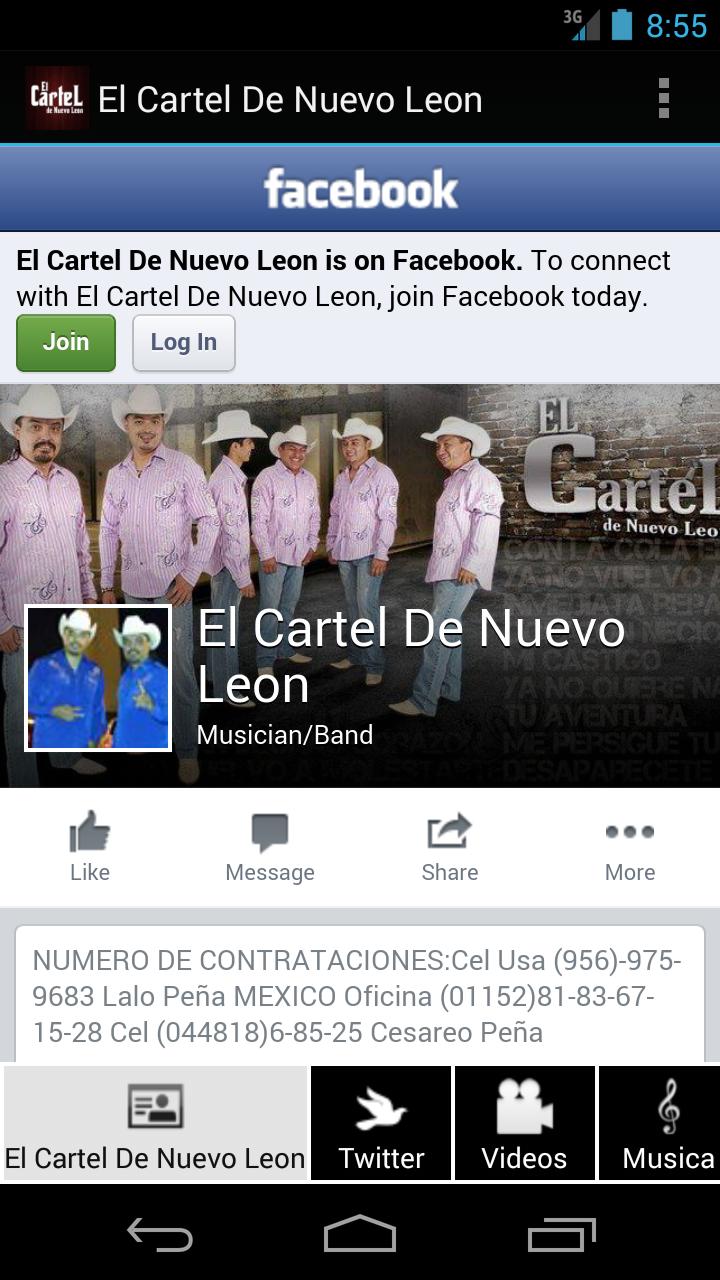
Task: Switch to the Twitter tab
Action: click(x=380, y=1122)
